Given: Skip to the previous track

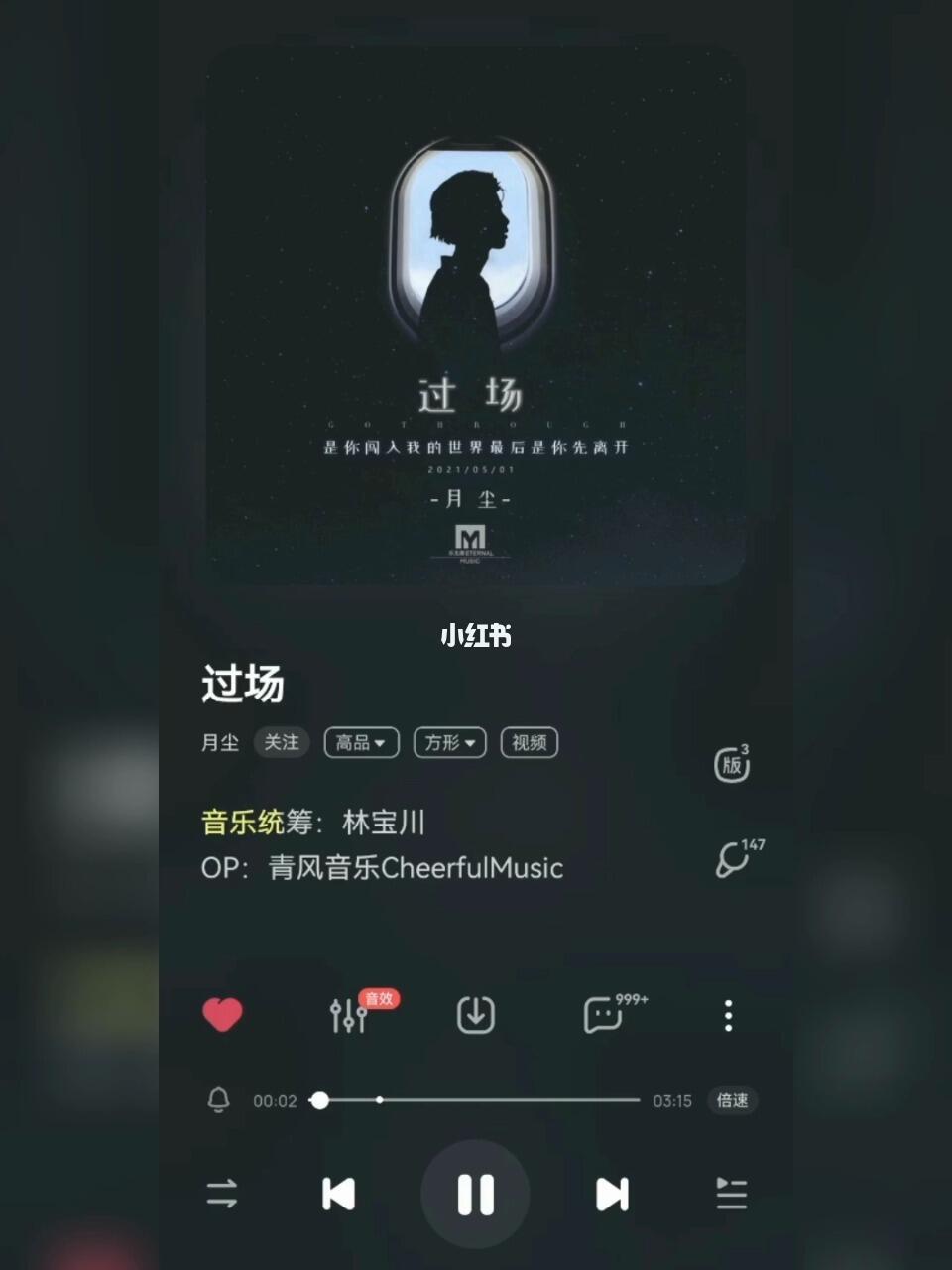Looking at the screenshot, I should coord(338,1194).
